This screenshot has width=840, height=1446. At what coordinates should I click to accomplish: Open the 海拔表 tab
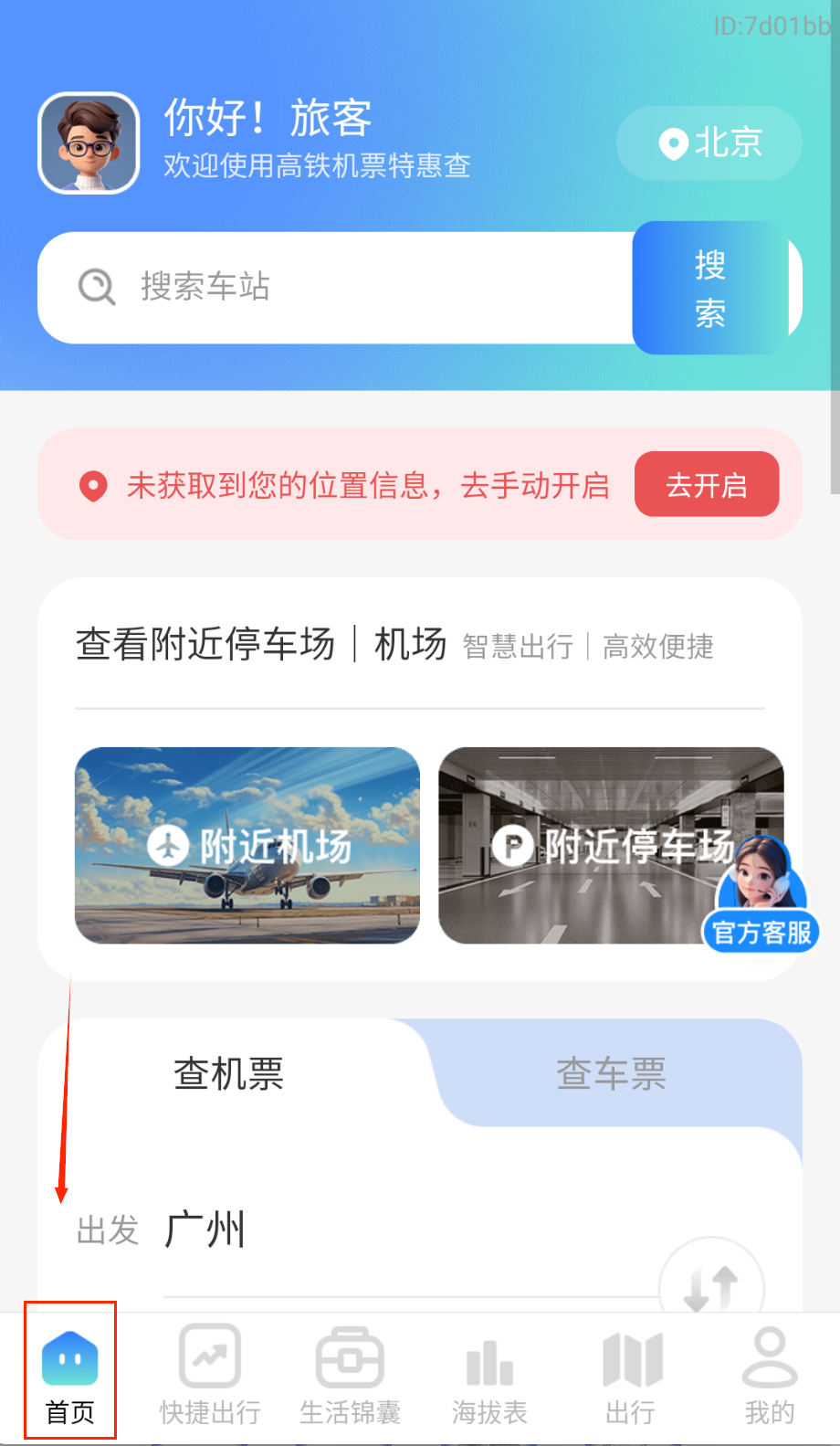(489, 1375)
